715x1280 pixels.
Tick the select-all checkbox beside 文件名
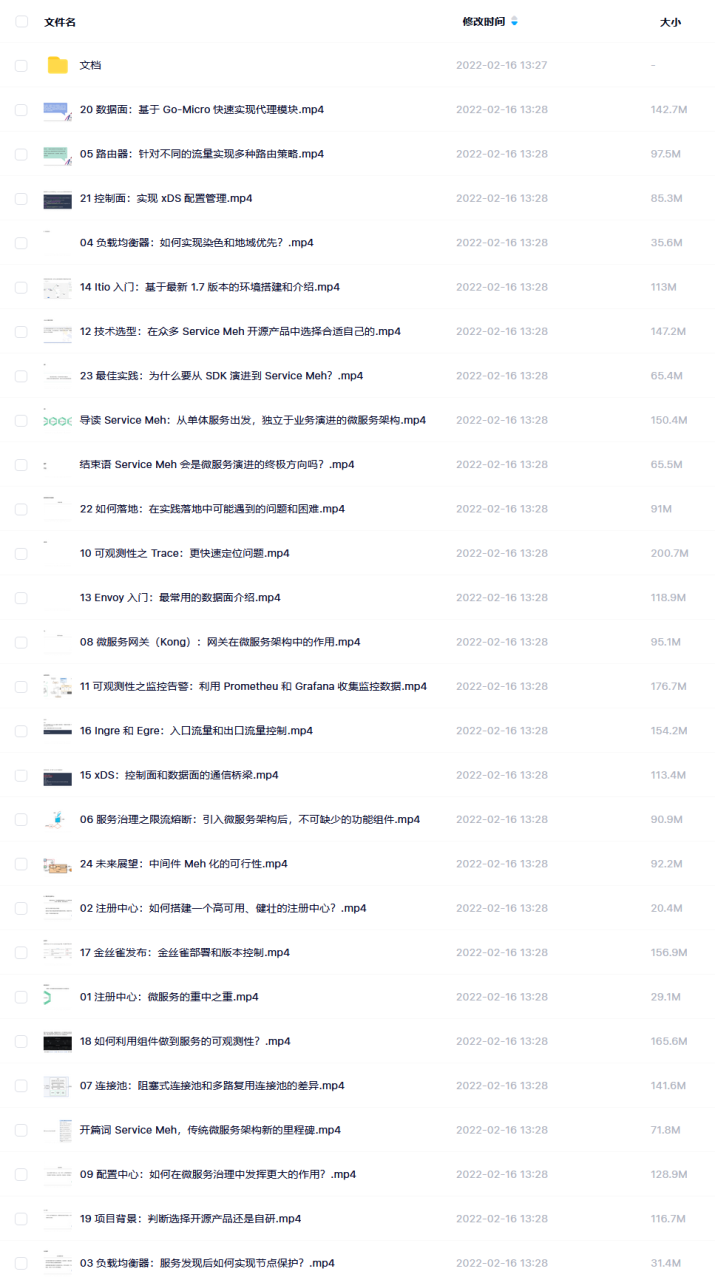21,21
